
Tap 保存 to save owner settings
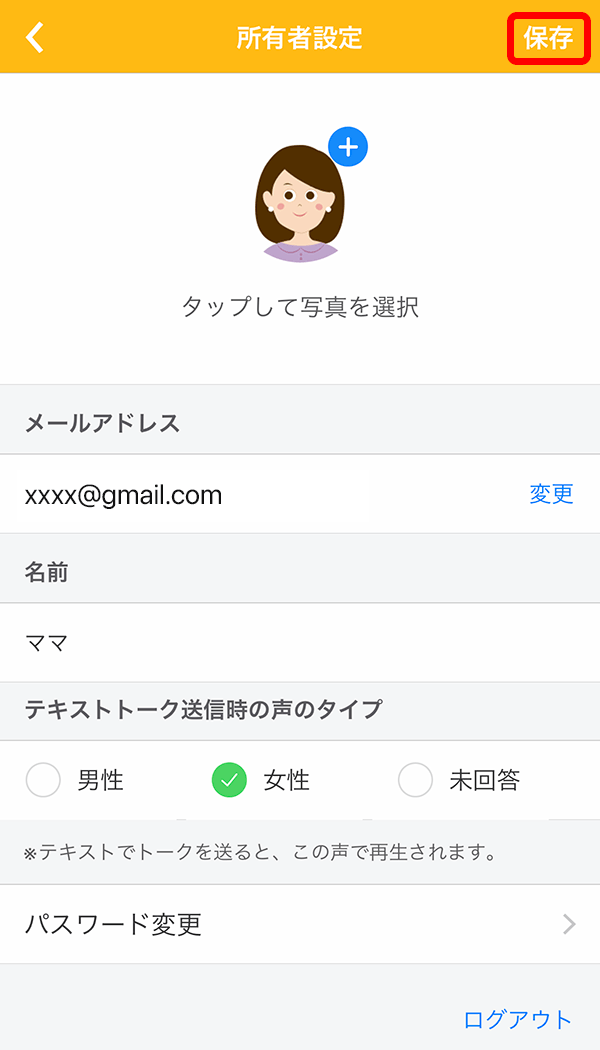coord(548,38)
